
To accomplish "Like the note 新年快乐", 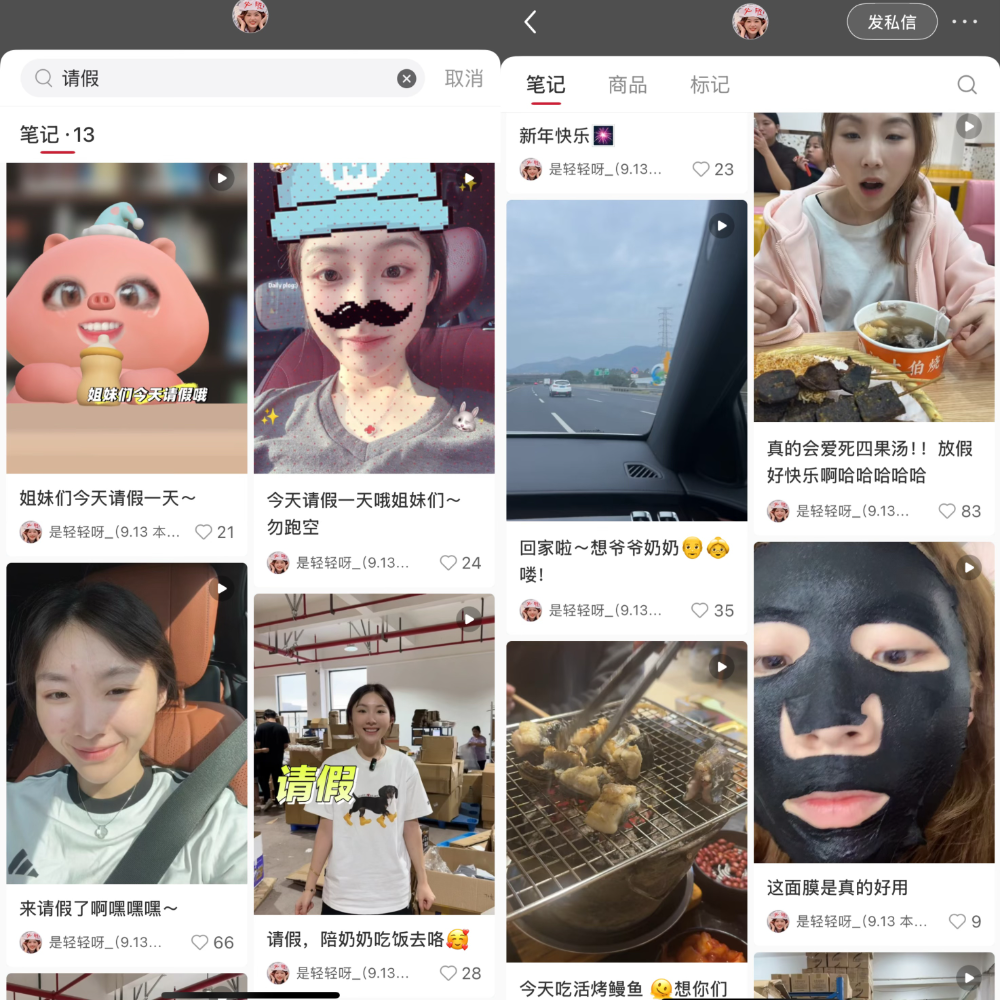I will pos(701,169).
